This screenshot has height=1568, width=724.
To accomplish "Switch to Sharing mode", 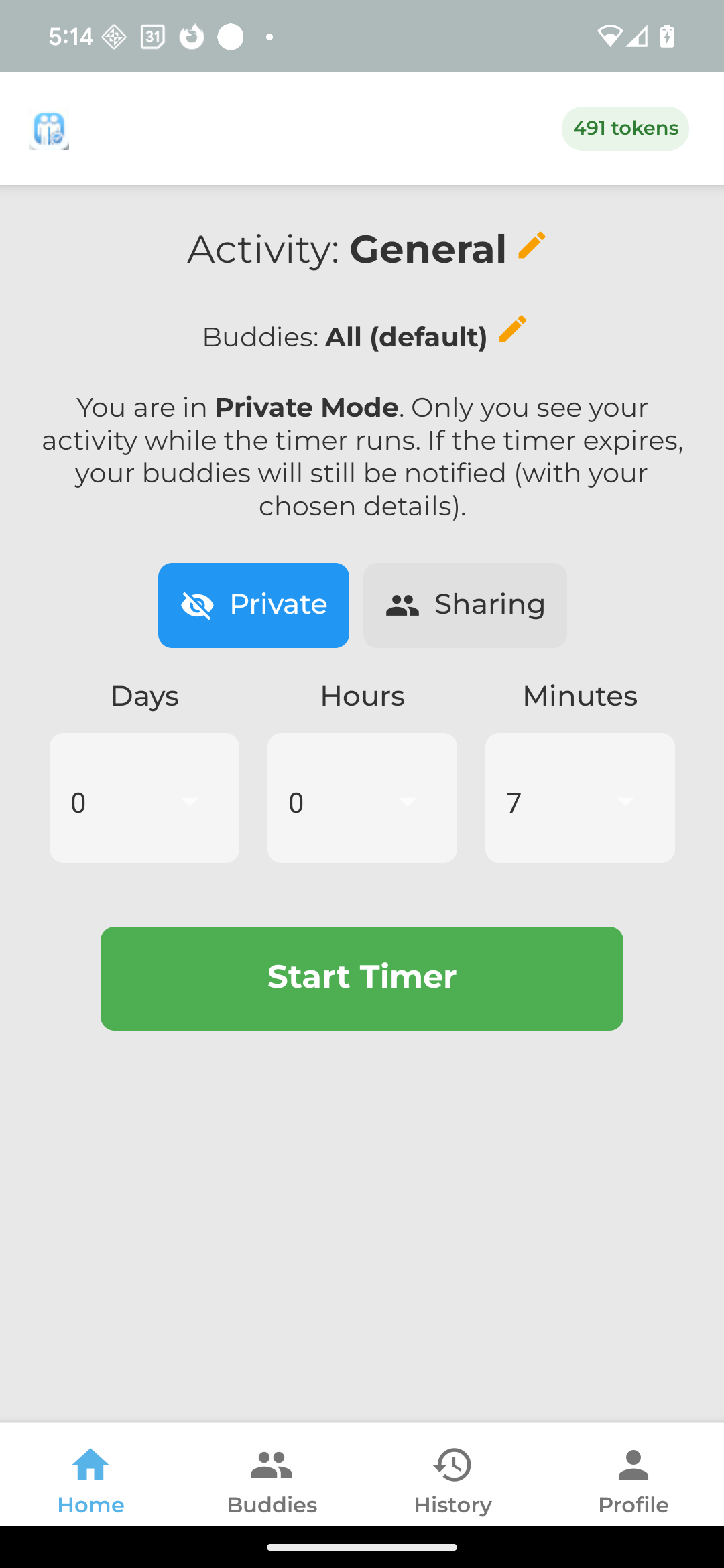I will 465,604.
